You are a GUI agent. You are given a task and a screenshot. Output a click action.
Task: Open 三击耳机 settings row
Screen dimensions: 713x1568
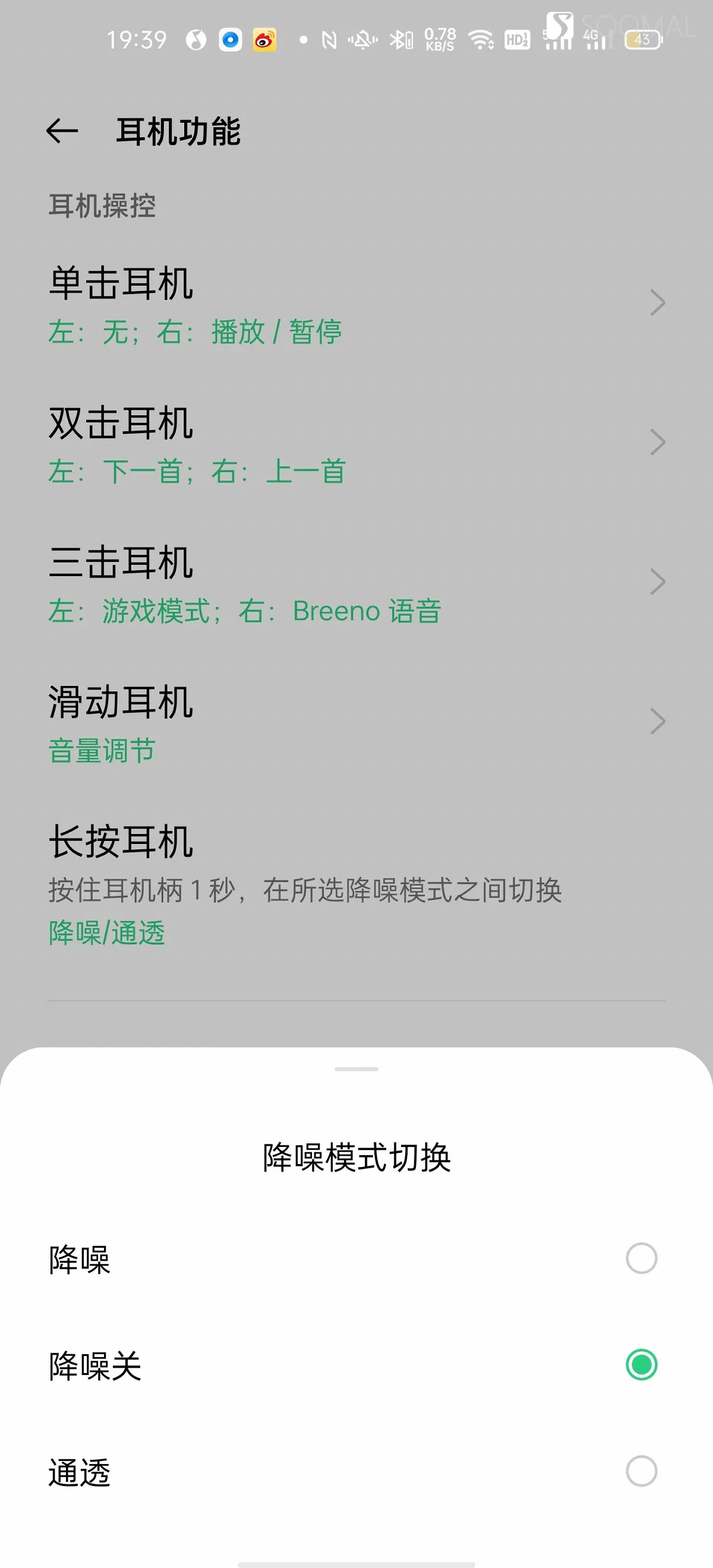356,583
